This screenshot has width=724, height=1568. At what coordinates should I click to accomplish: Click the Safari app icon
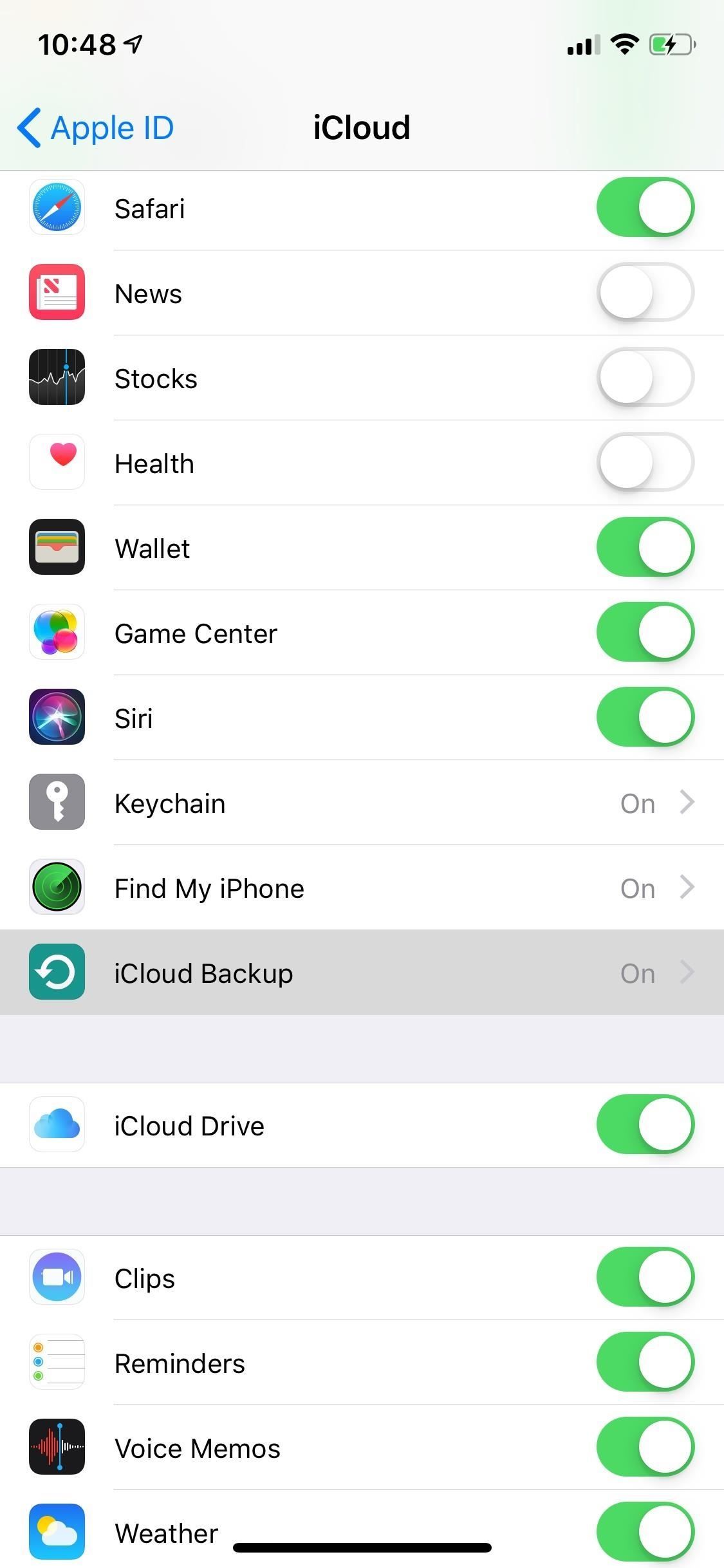57,207
